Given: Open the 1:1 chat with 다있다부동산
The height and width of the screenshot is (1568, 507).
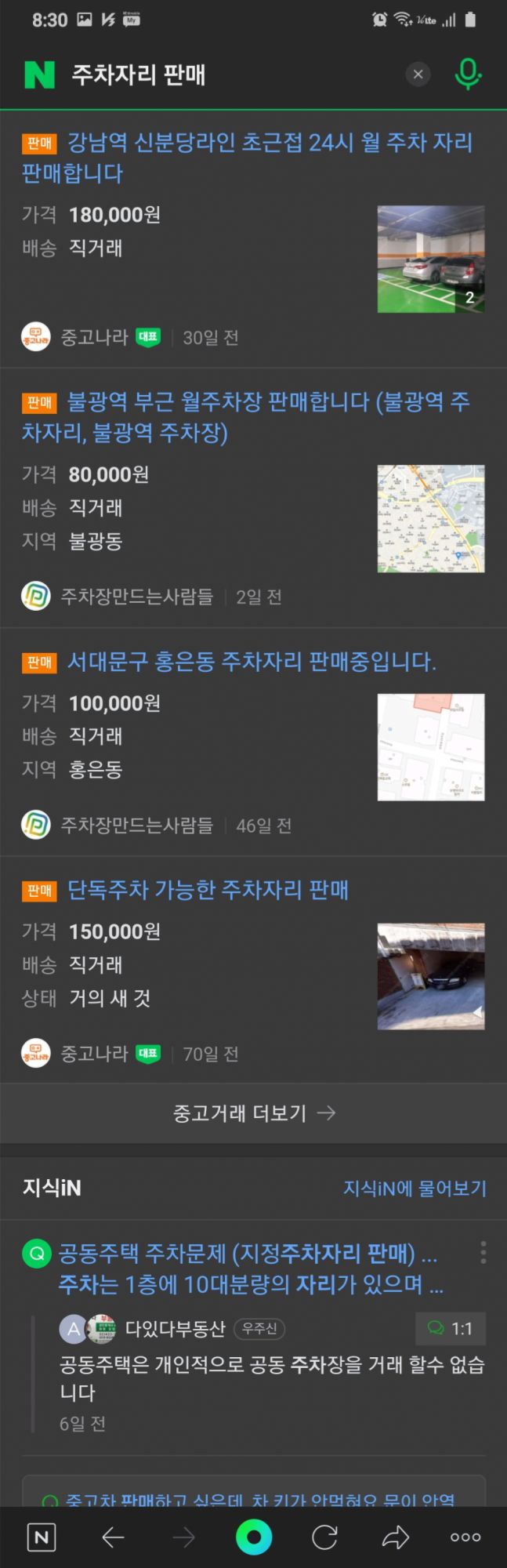Looking at the screenshot, I should 450,1328.
